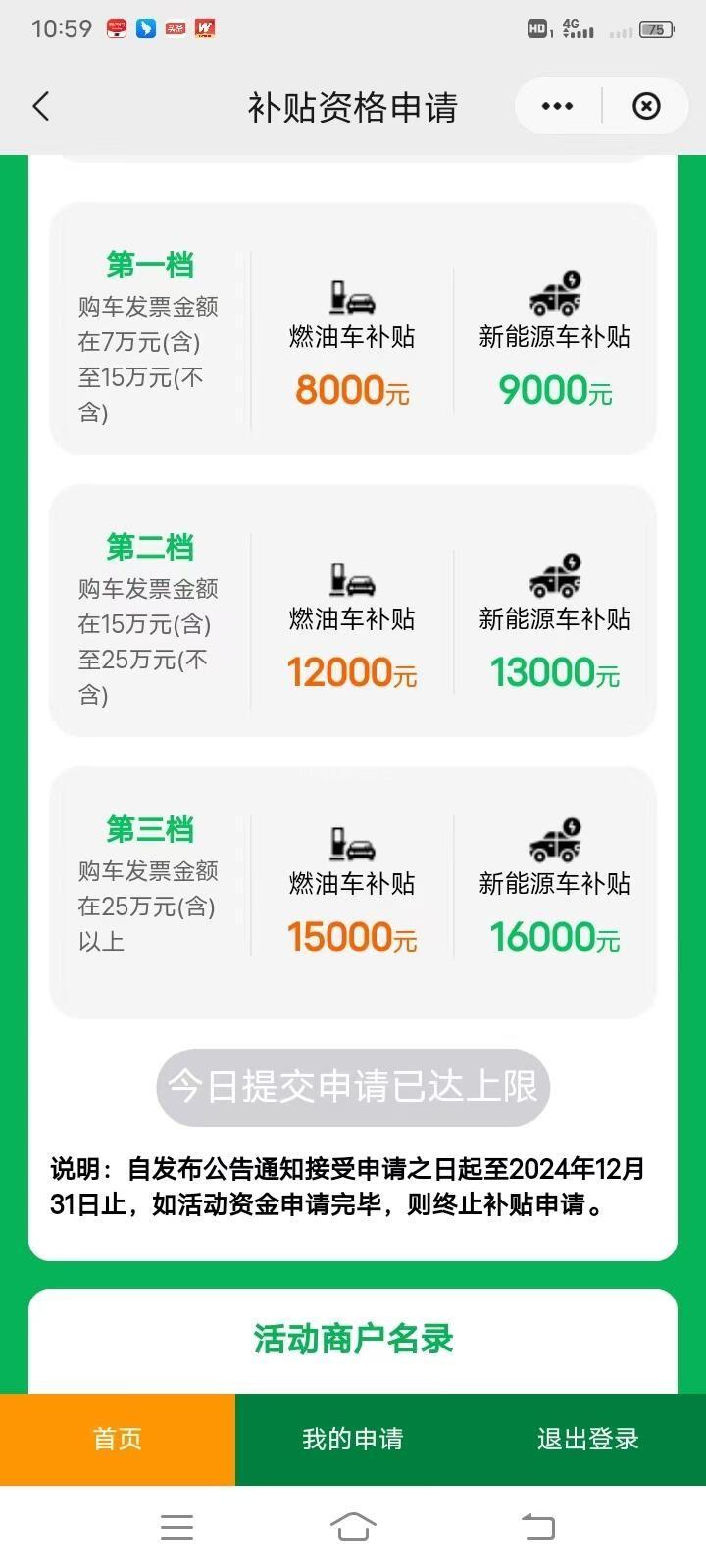Viewport: 706px width, 1568px height.
Task: Tap the system home button
Action: [353, 1526]
